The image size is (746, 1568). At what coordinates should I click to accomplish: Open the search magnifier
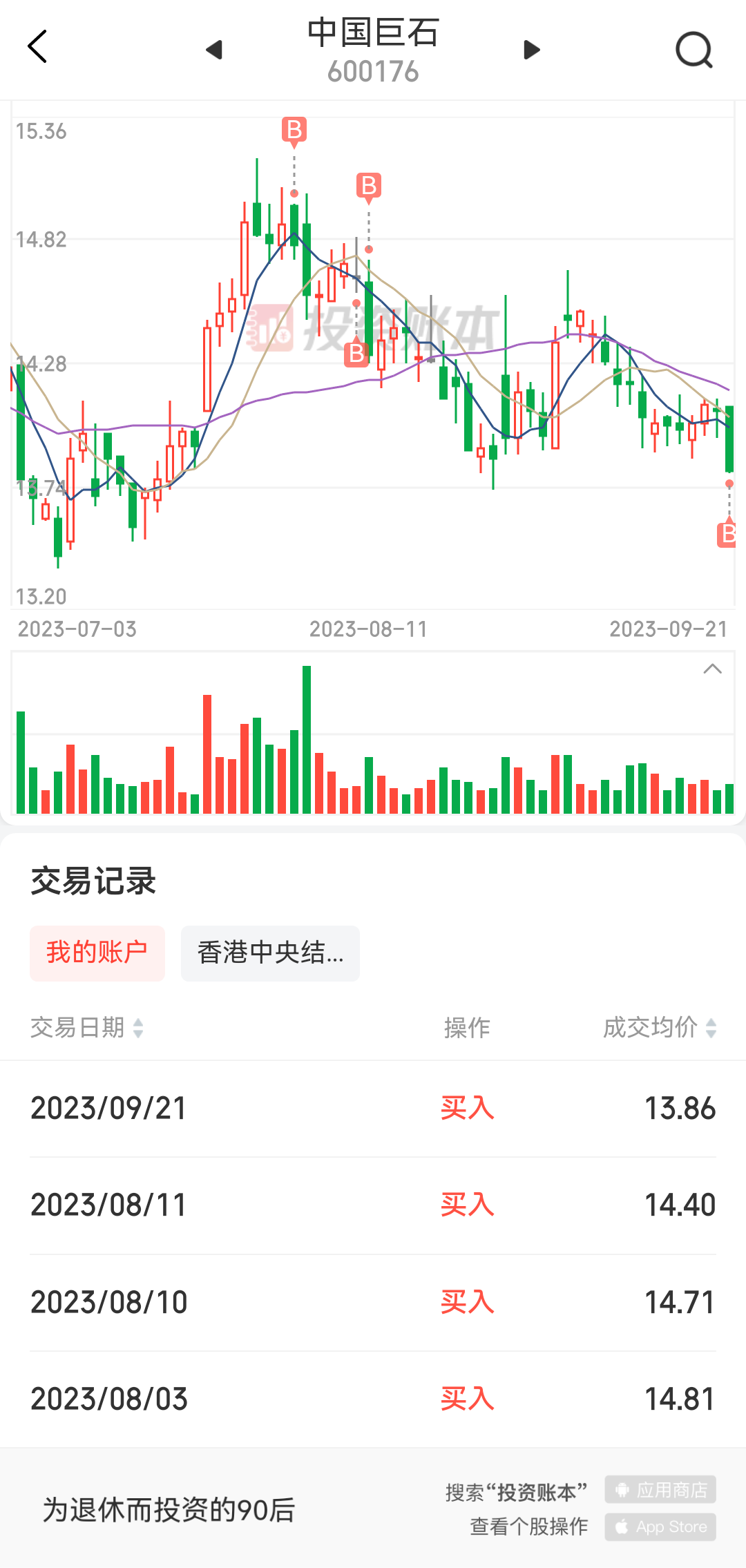694,50
